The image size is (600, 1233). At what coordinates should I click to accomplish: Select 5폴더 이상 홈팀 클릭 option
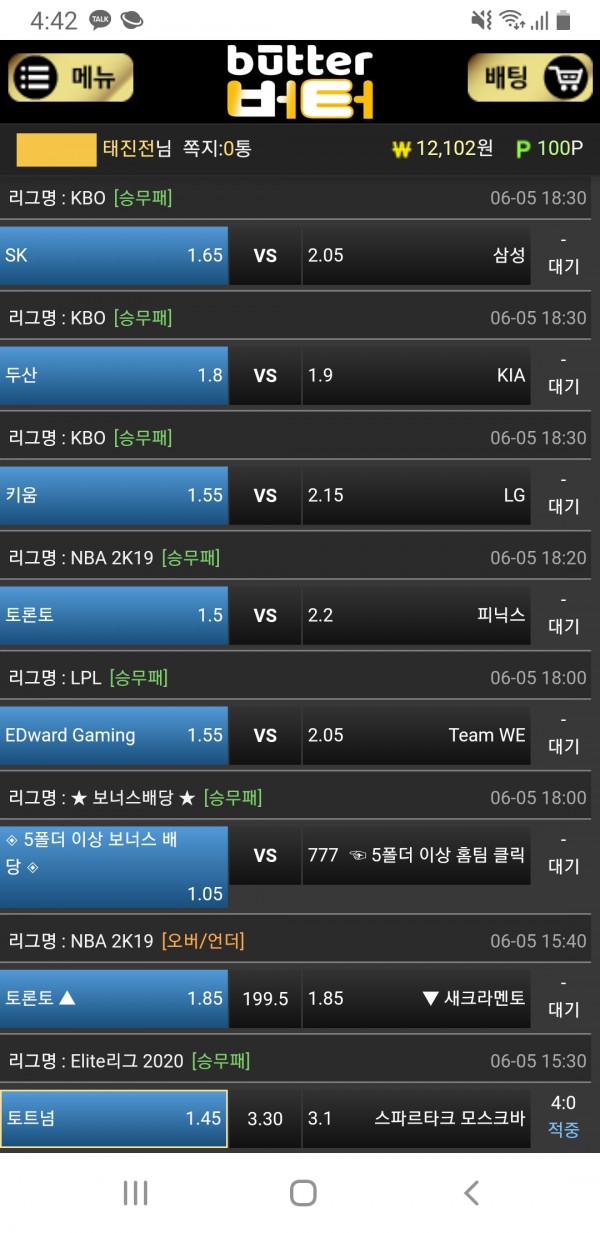coord(416,856)
